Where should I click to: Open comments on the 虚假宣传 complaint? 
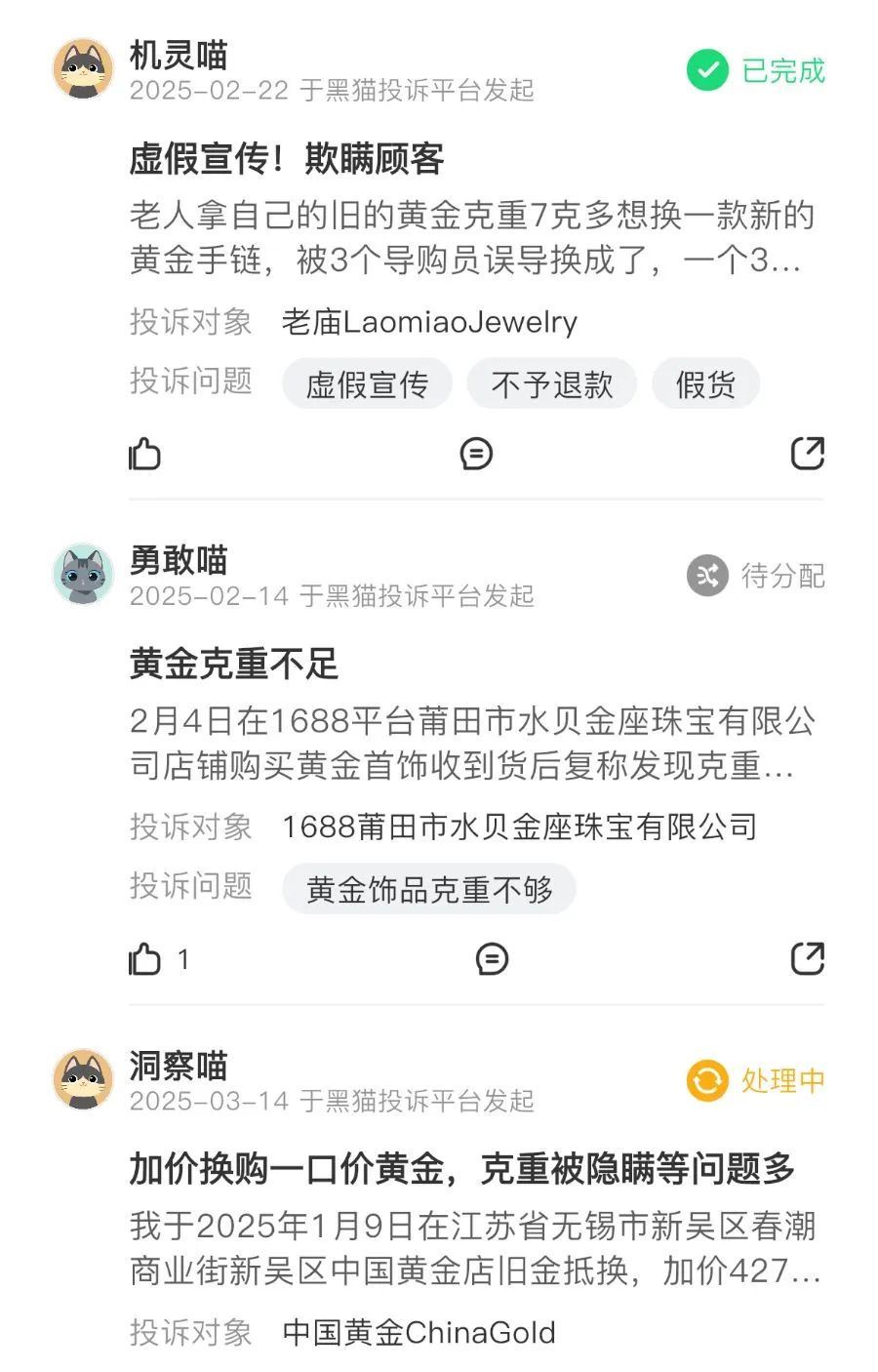pyautogui.click(x=476, y=454)
